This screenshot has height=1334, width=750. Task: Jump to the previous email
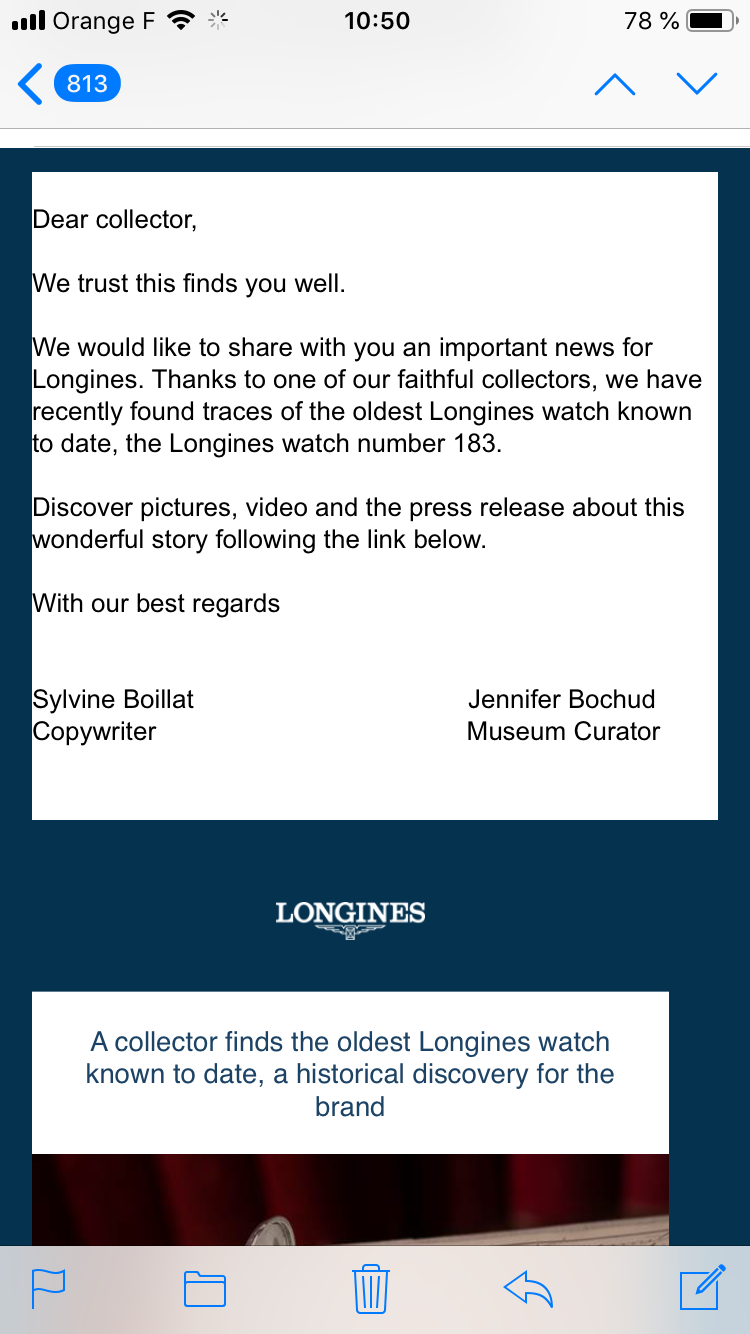click(x=615, y=84)
